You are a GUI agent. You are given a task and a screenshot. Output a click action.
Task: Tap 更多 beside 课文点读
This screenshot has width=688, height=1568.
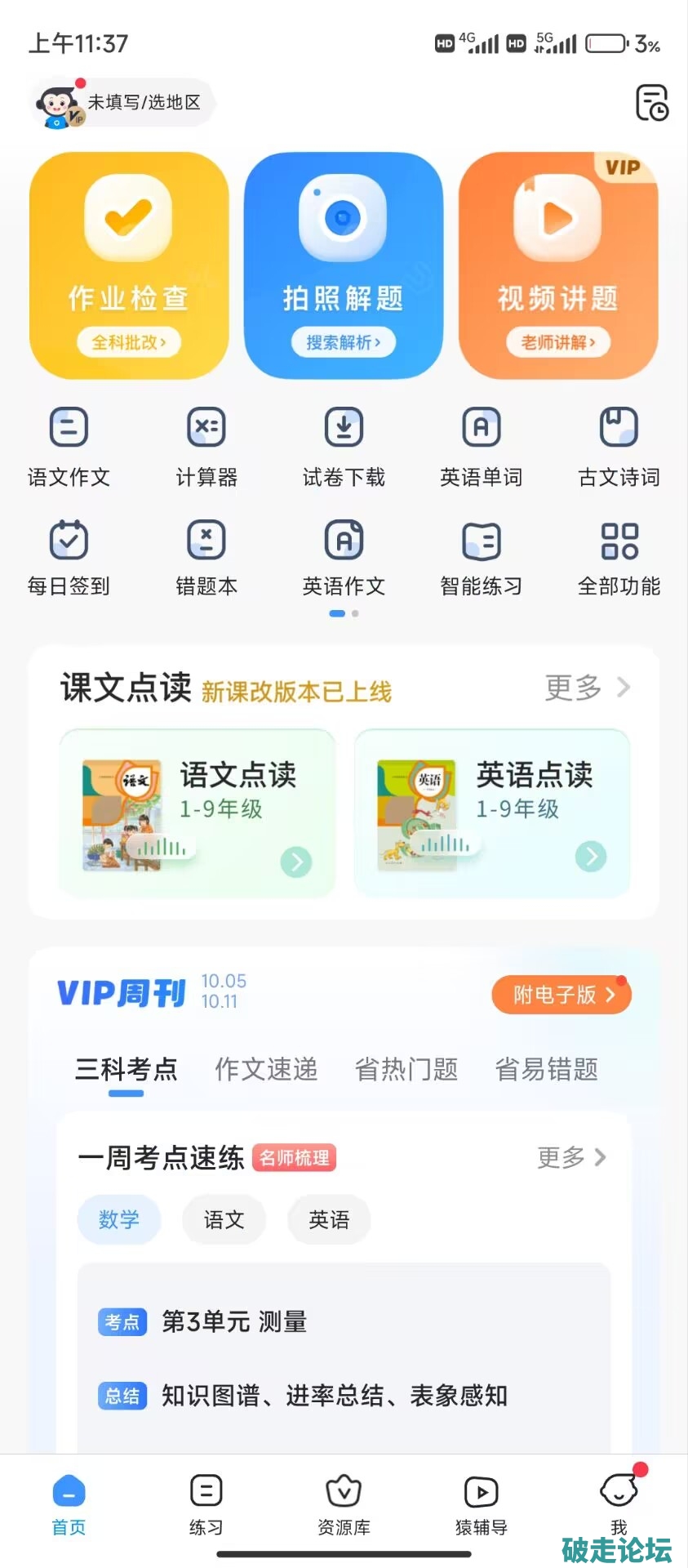588,688
